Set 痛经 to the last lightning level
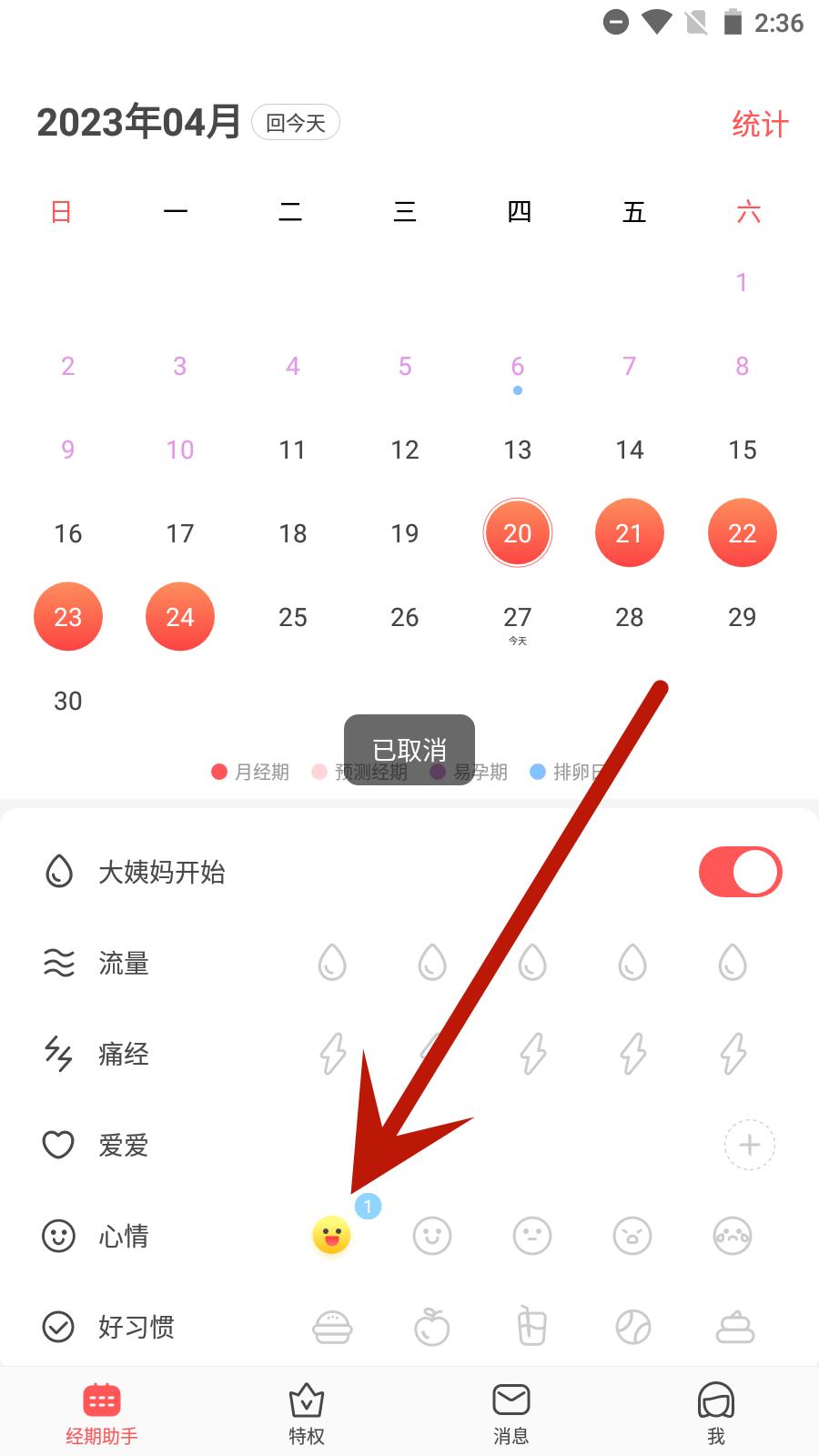This screenshot has width=819, height=1456. [733, 1054]
